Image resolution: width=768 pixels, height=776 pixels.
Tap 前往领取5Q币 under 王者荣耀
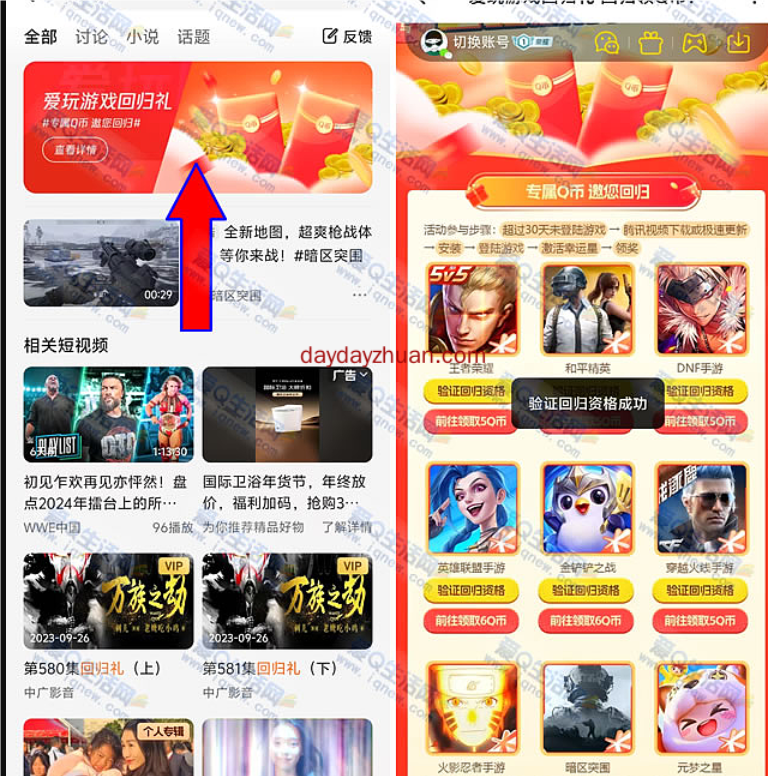point(471,422)
